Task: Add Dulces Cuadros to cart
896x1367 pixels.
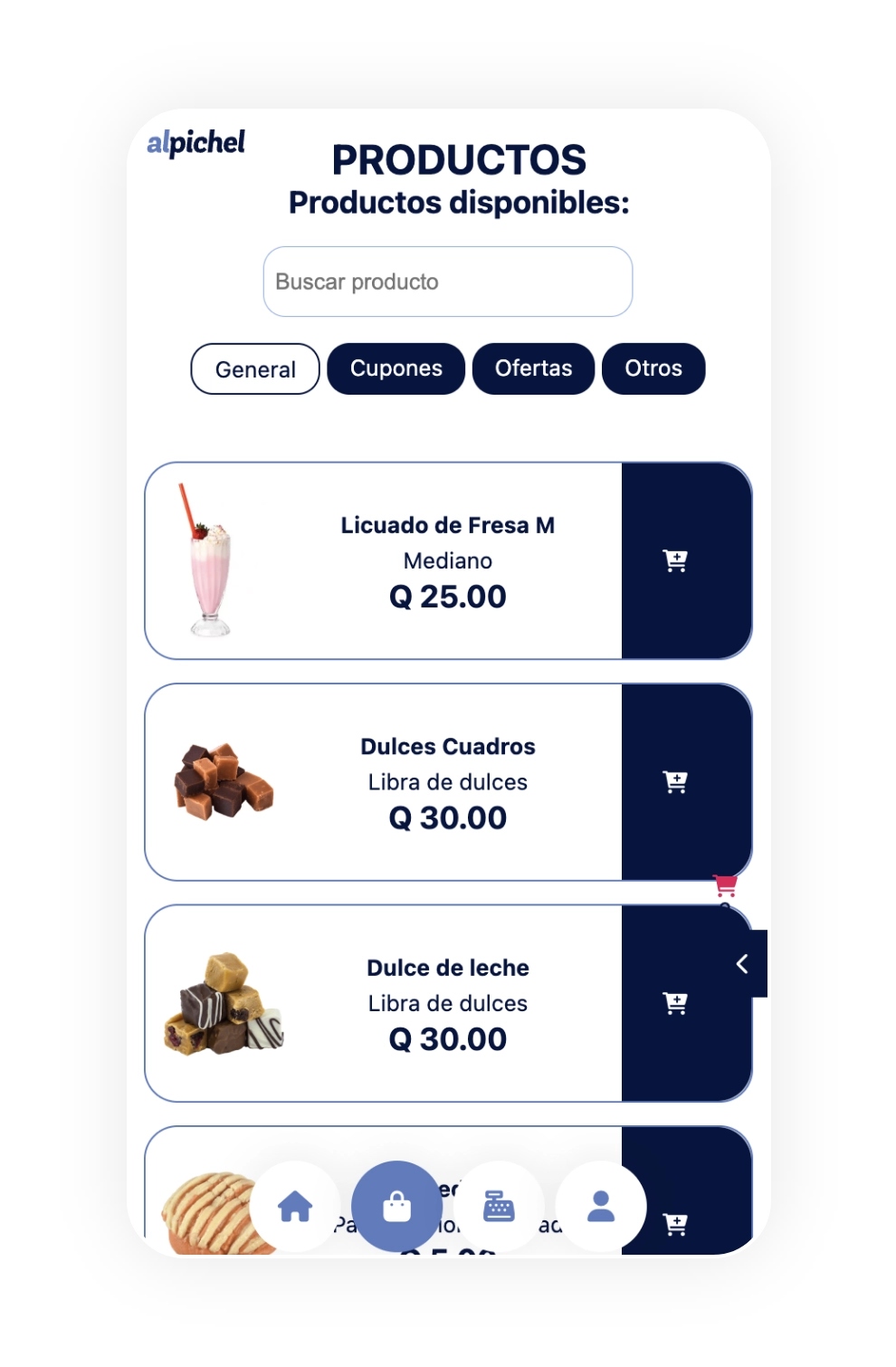Action: point(676,782)
